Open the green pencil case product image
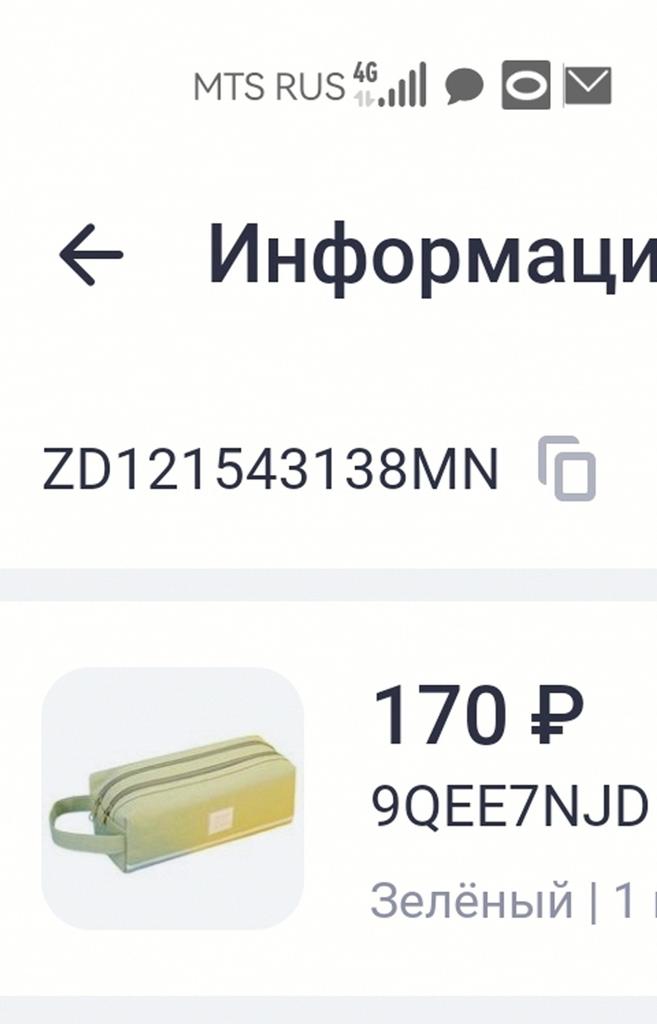 (x=172, y=798)
